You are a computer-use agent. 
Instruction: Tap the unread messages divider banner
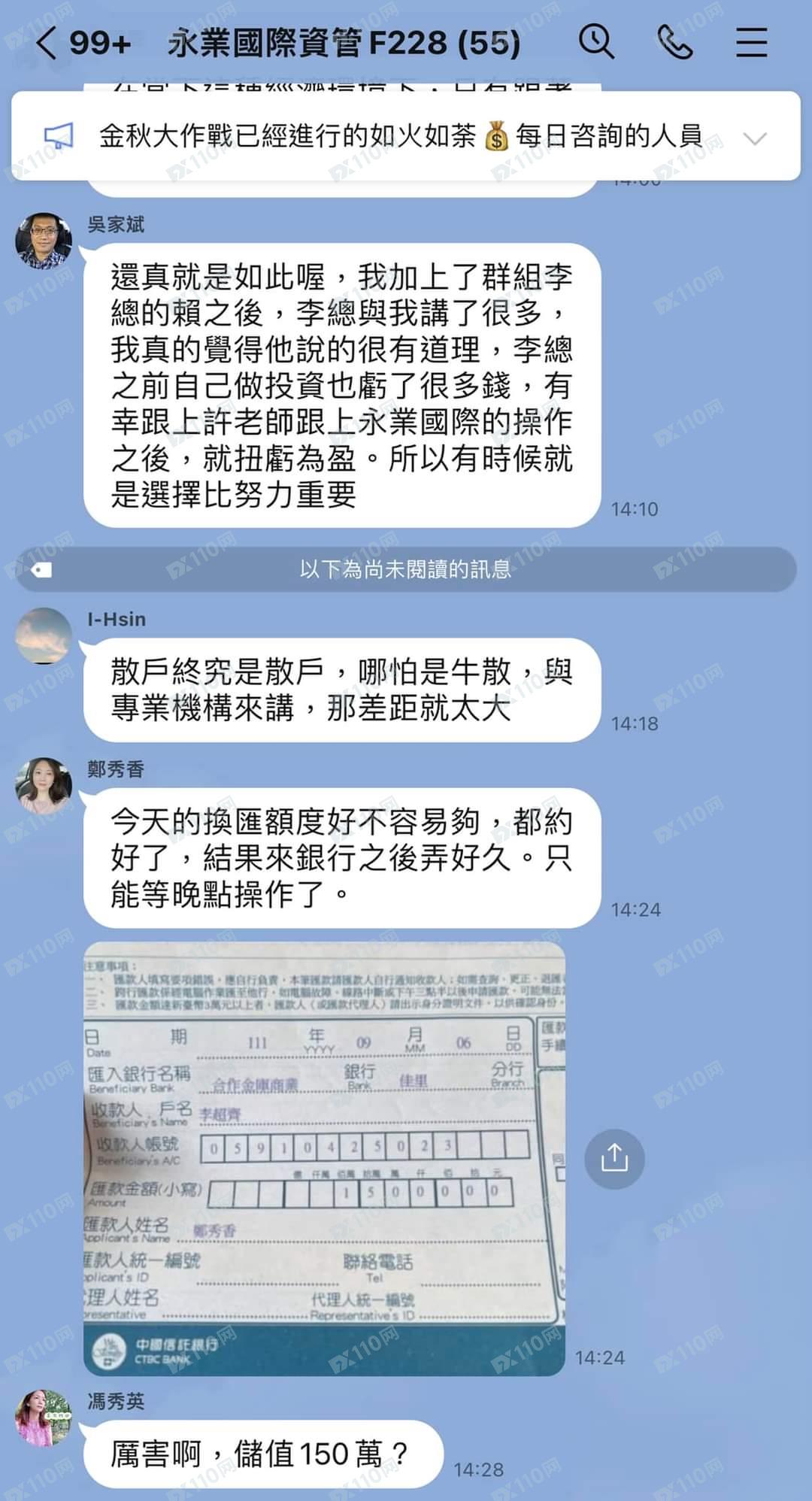406,570
